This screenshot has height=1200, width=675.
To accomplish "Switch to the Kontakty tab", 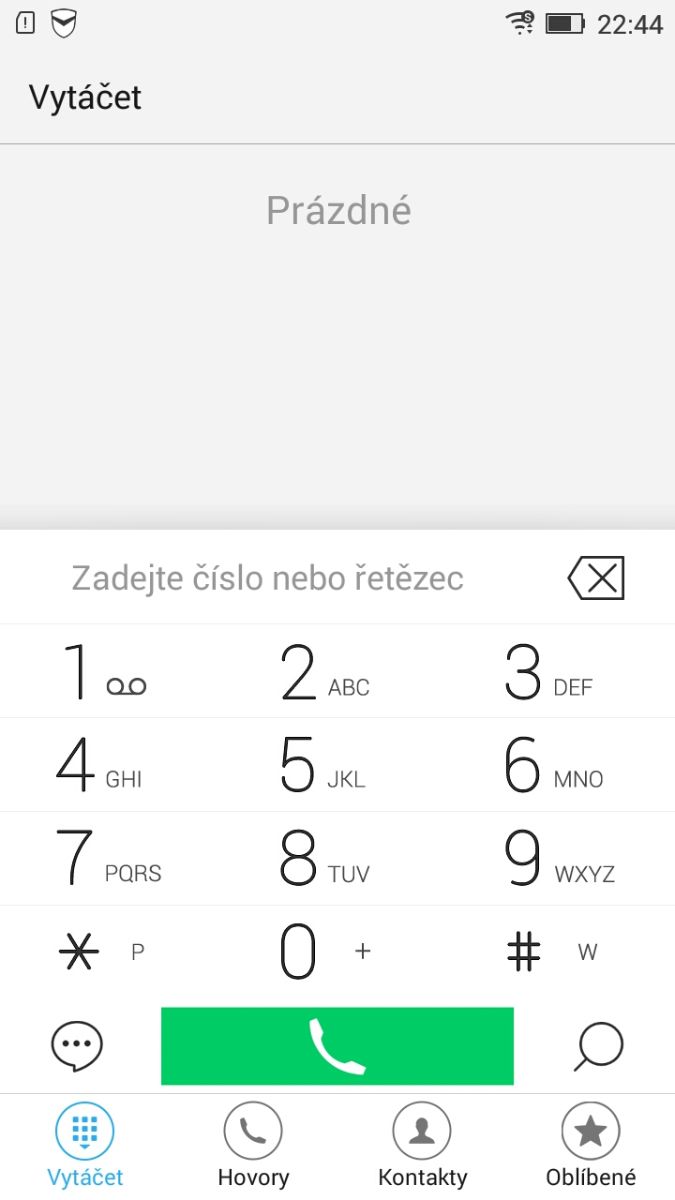I will coord(422,1145).
